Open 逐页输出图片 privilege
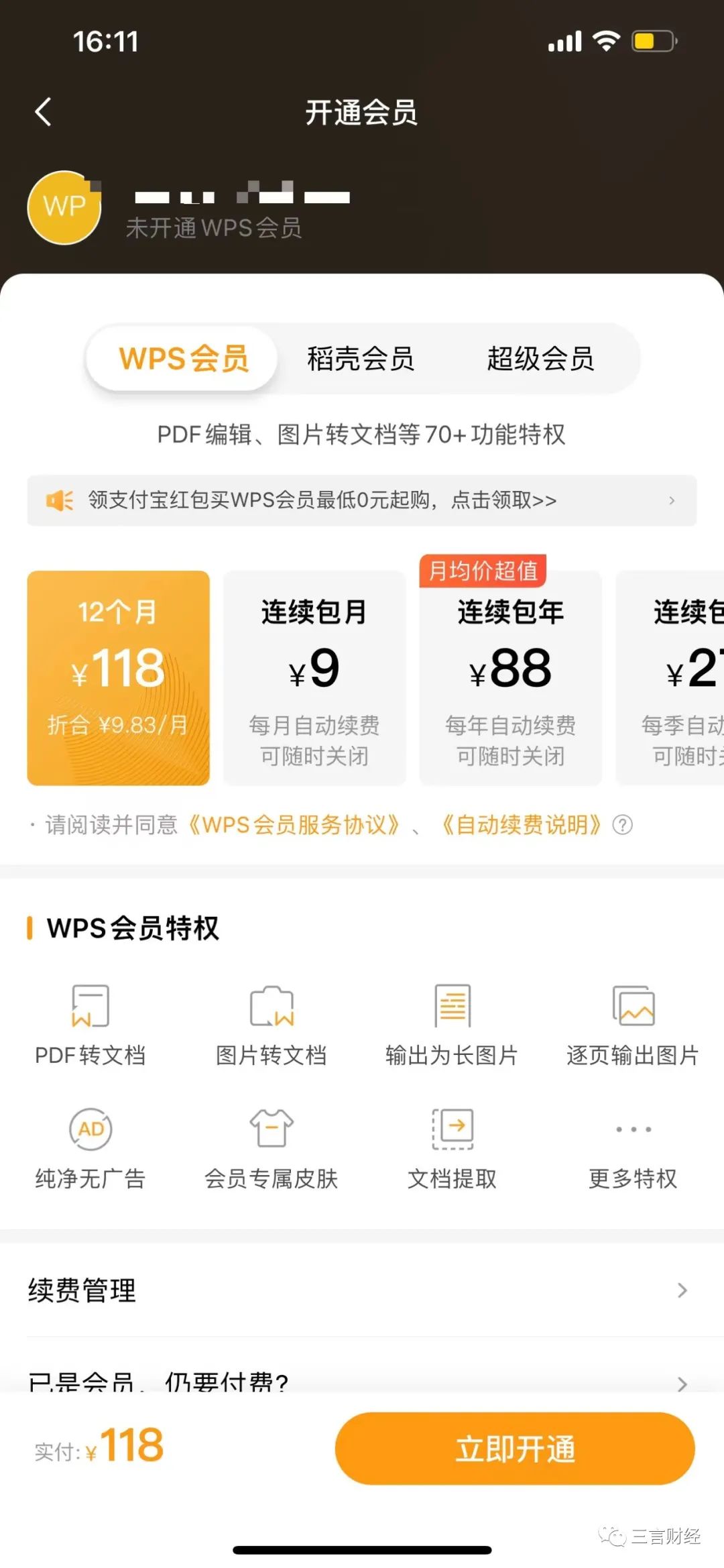Screen dimensions: 724x1568 pos(633,1025)
